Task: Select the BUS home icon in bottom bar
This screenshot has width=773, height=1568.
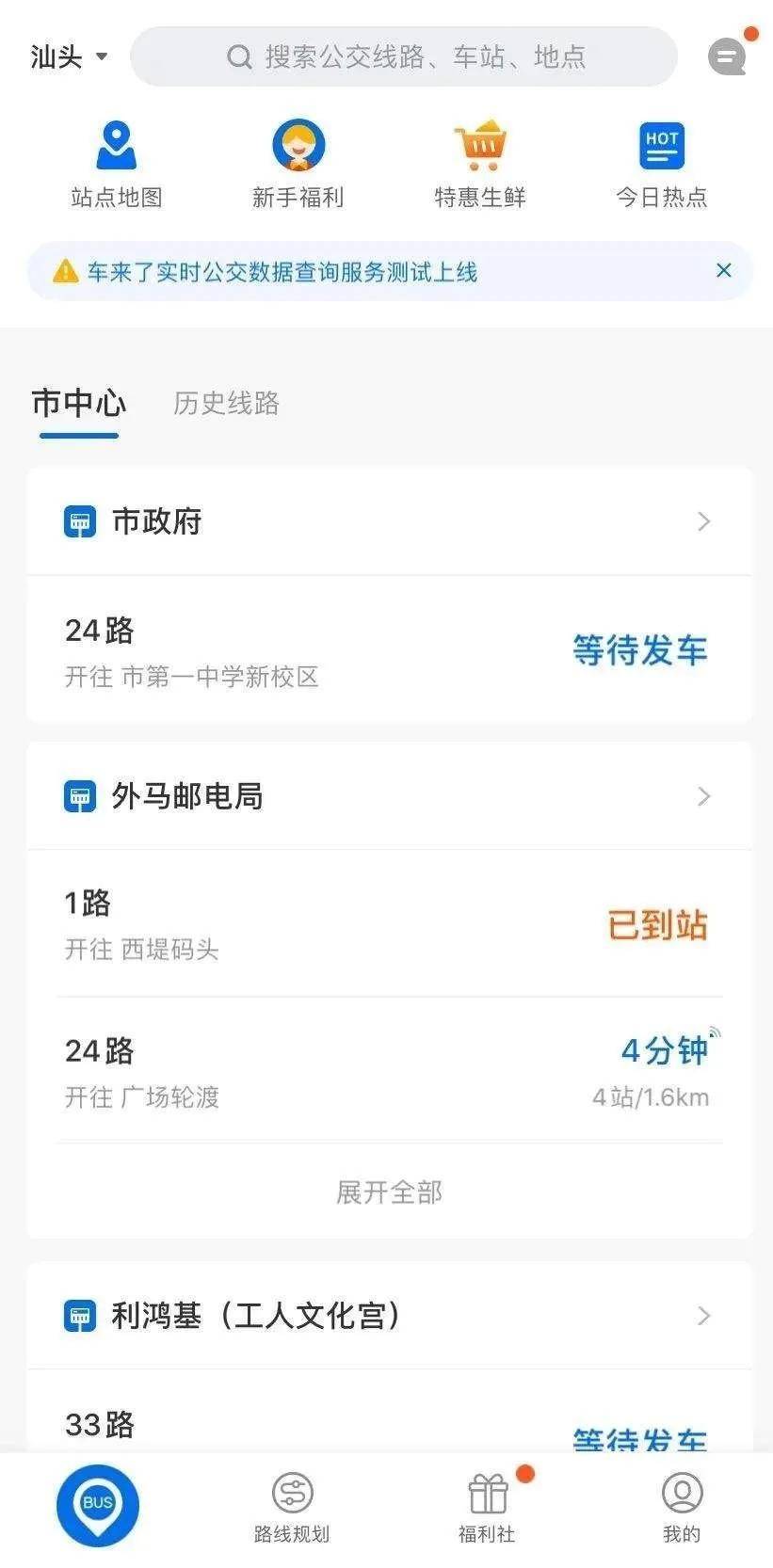Action: [98, 1505]
